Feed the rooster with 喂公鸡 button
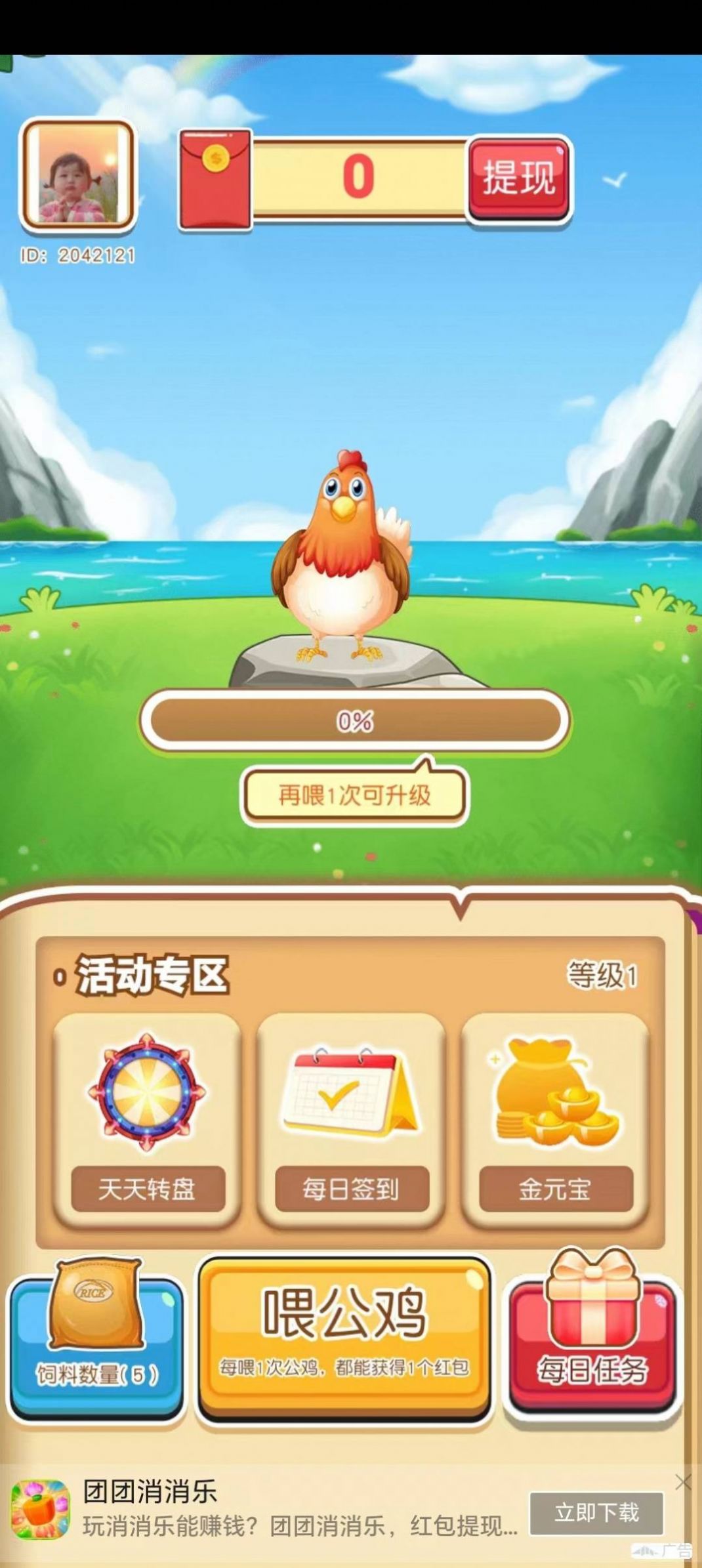This screenshot has width=702, height=1568. pyautogui.click(x=344, y=1338)
